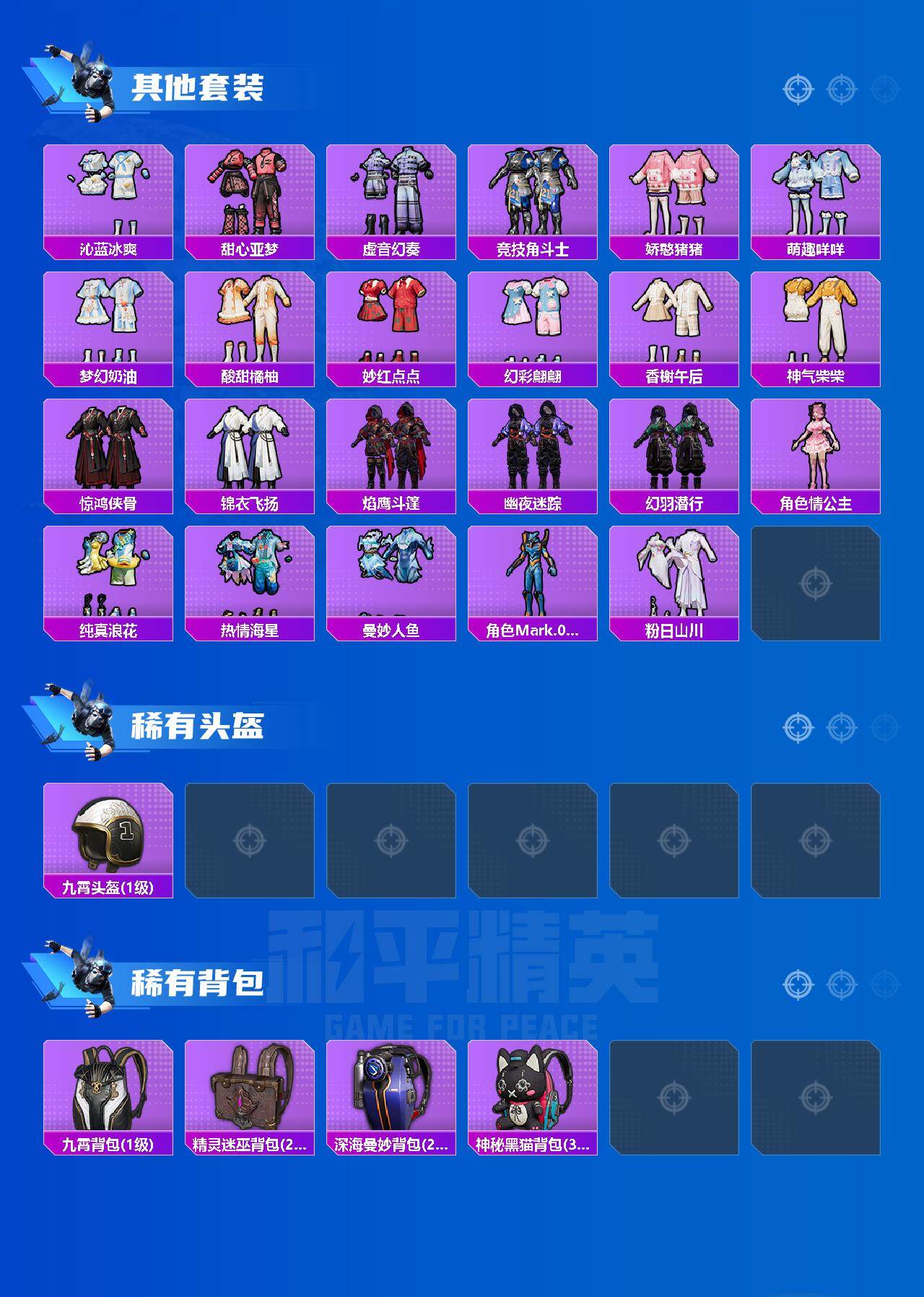Click the first crosshair icon beside 其他套装
Viewport: 924px width, 1297px height.
796,90
